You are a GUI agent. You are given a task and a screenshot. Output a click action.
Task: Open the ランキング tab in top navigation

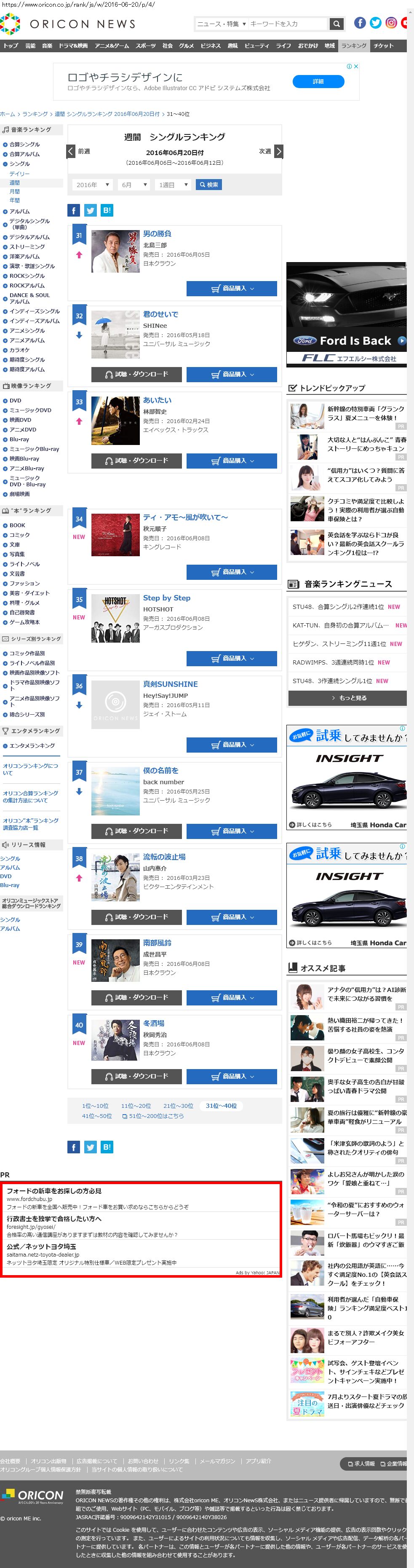click(x=354, y=46)
